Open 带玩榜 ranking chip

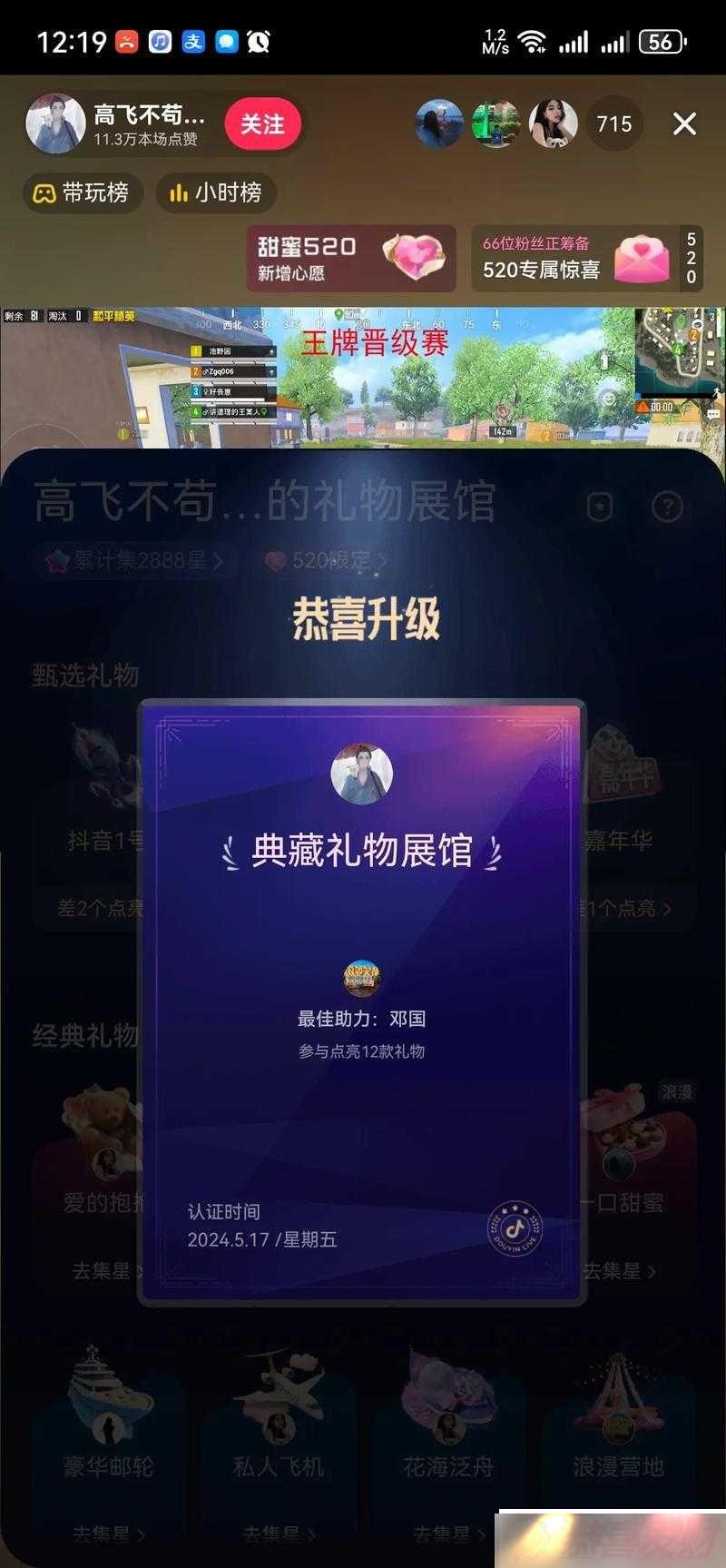[82, 192]
